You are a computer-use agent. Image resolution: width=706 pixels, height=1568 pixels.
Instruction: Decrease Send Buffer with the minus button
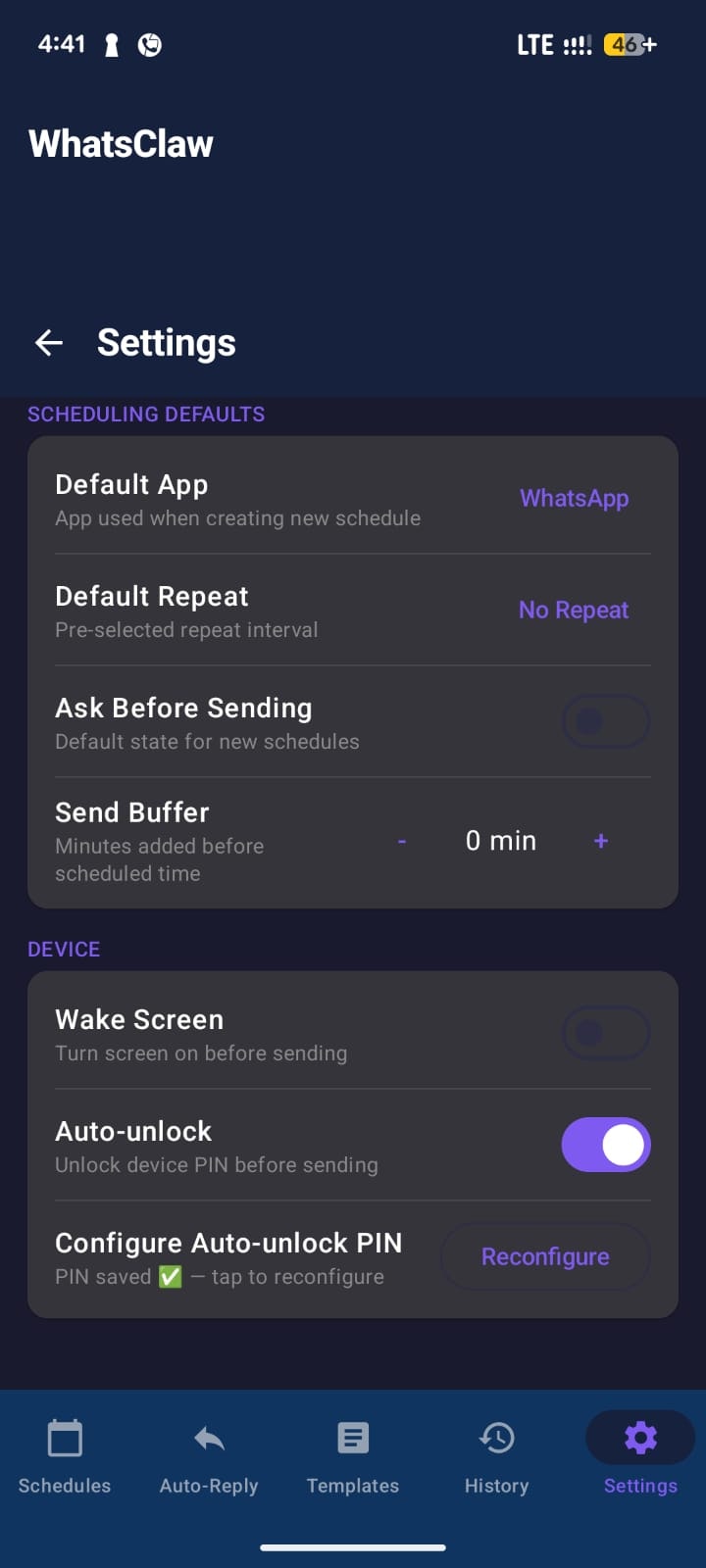click(402, 841)
